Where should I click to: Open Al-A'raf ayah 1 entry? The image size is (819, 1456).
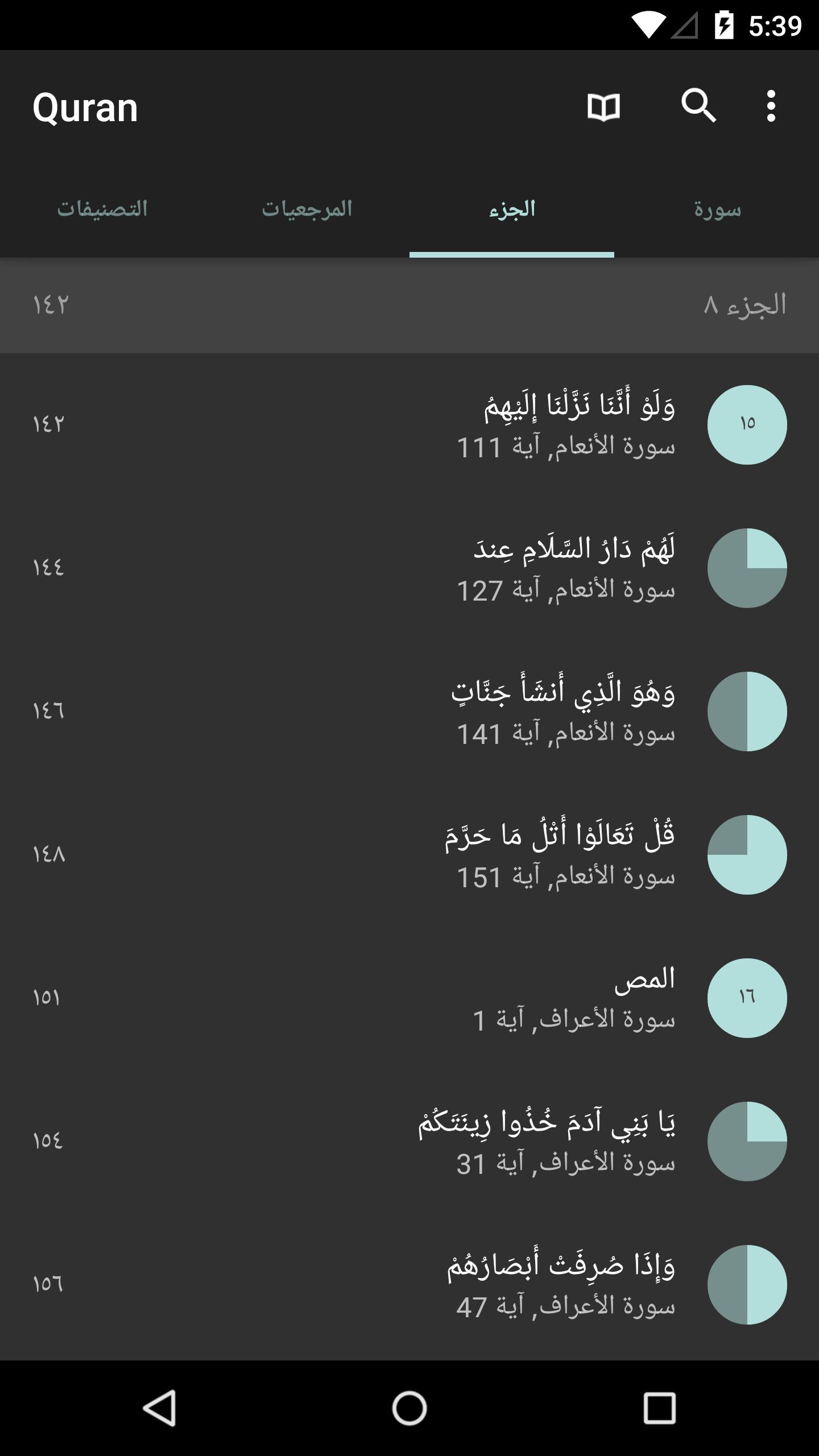click(x=409, y=998)
